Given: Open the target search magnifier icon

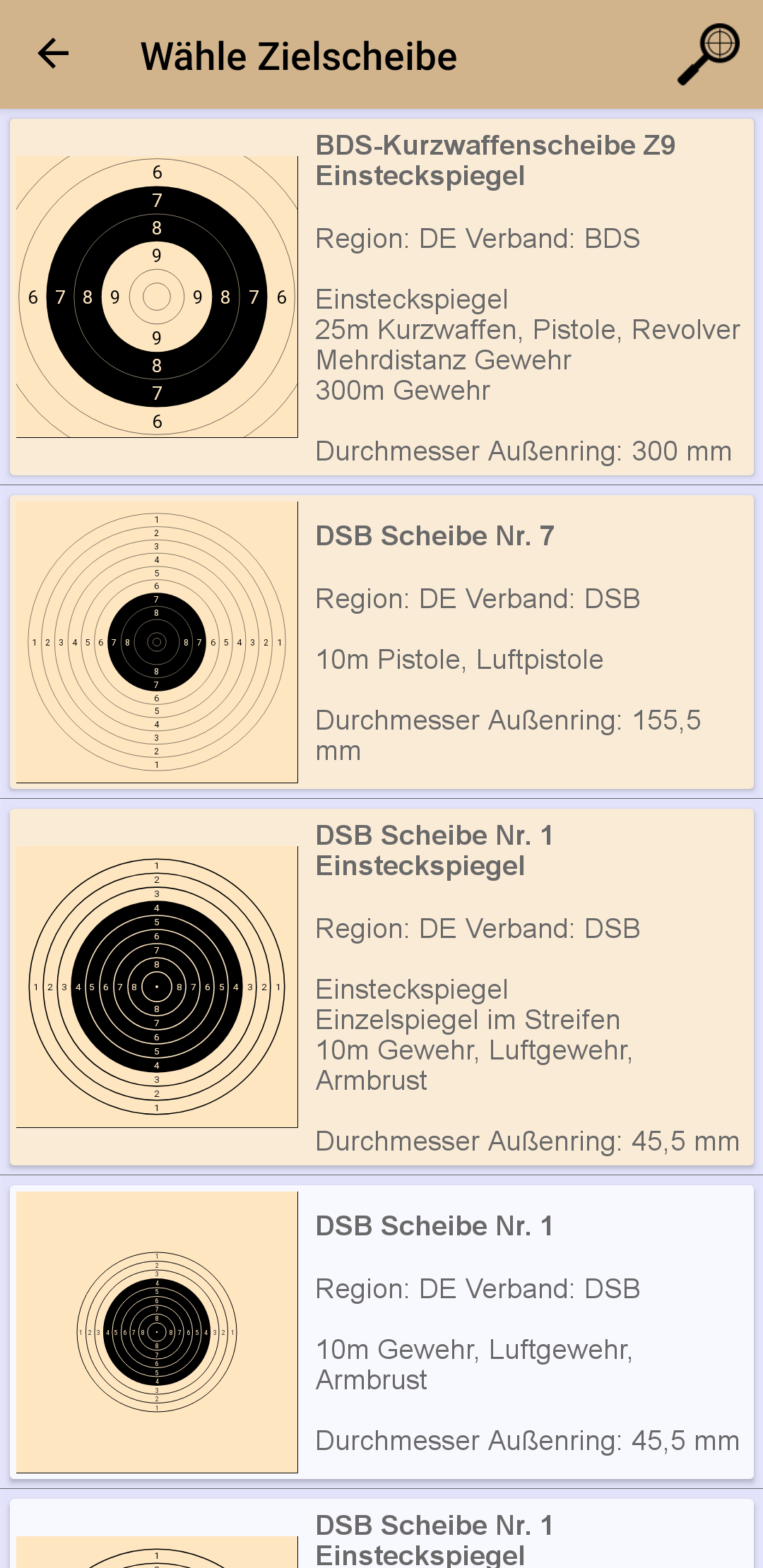Looking at the screenshot, I should point(709,54).
